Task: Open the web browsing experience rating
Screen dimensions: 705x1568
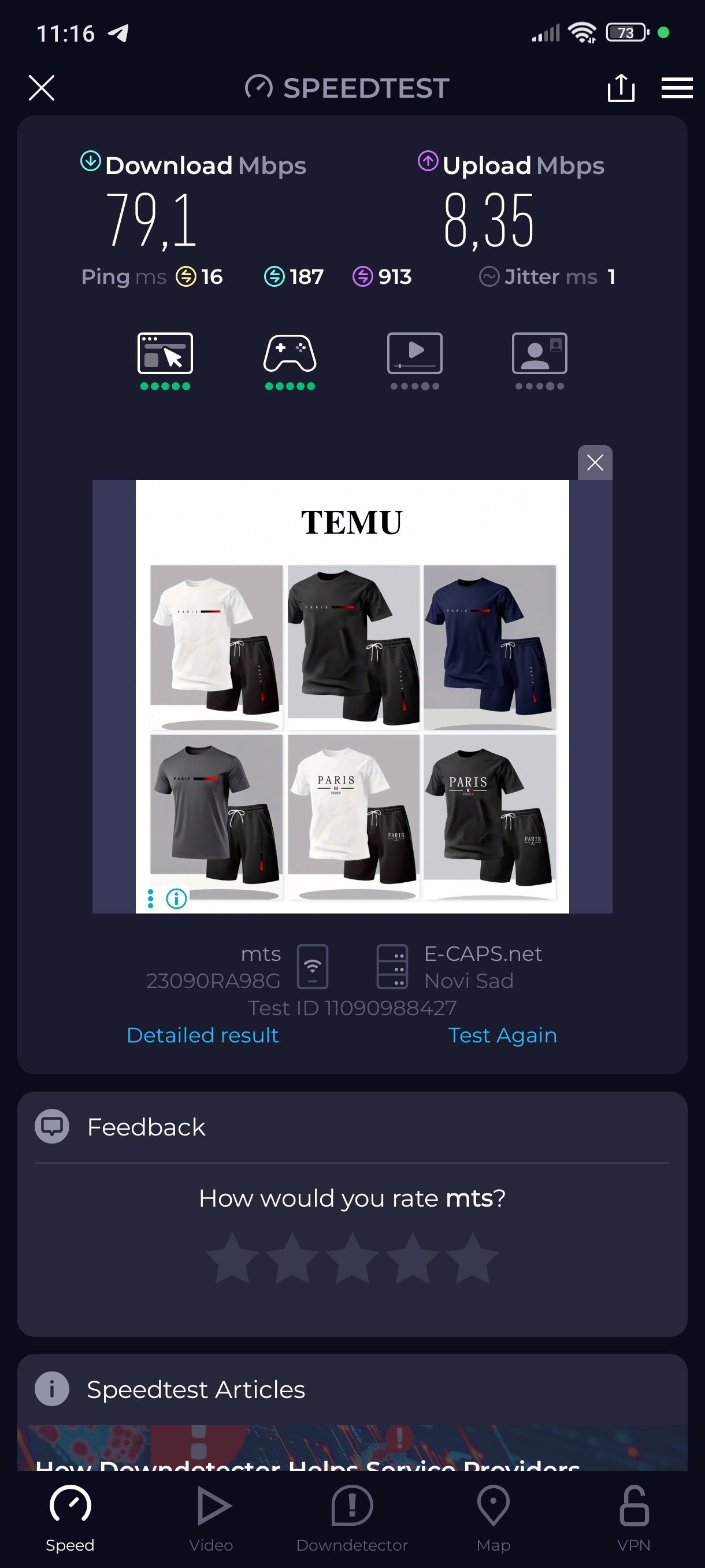Action: (165, 360)
